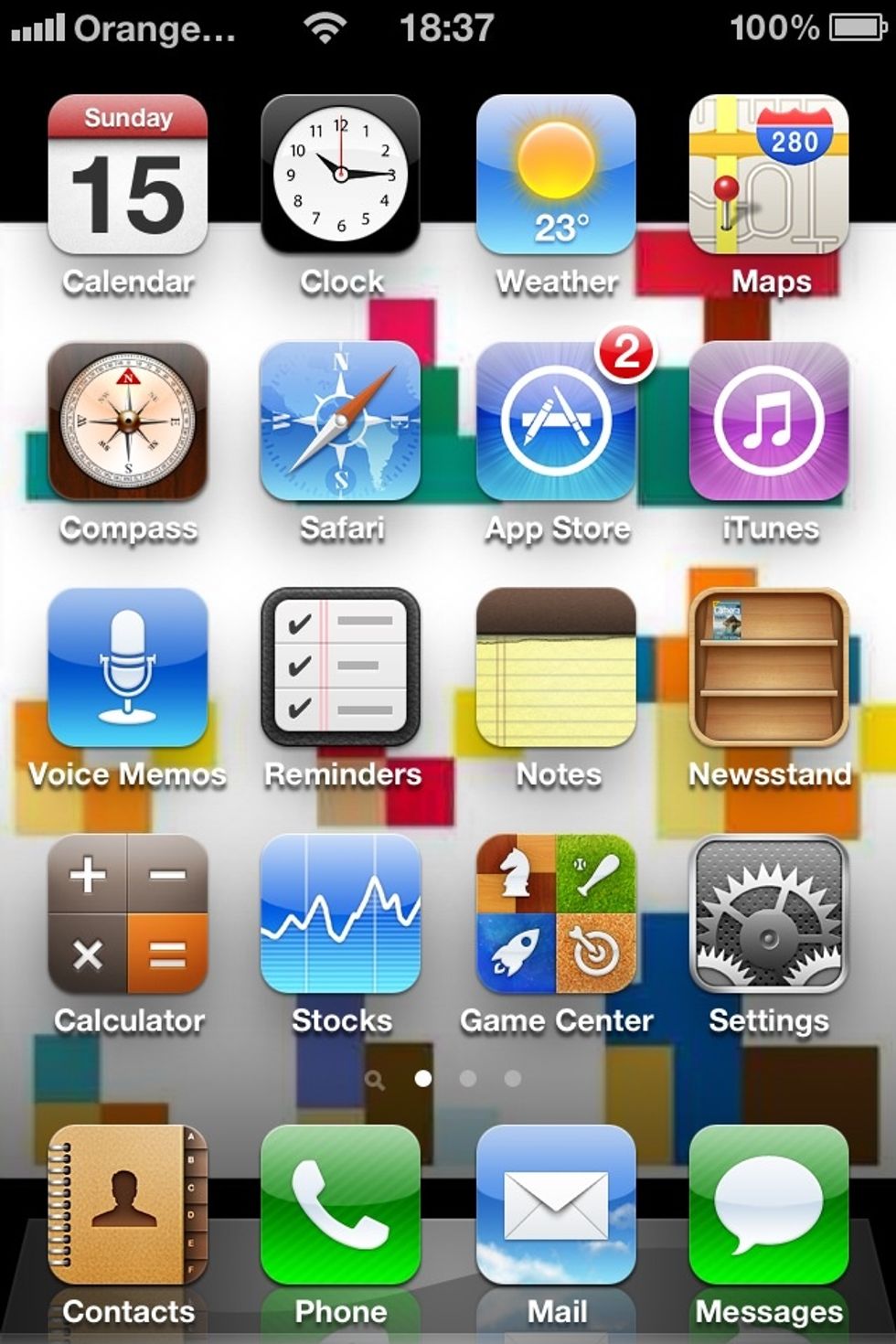Open the Safari browser
This screenshot has width=896, height=1344.
click(341, 421)
